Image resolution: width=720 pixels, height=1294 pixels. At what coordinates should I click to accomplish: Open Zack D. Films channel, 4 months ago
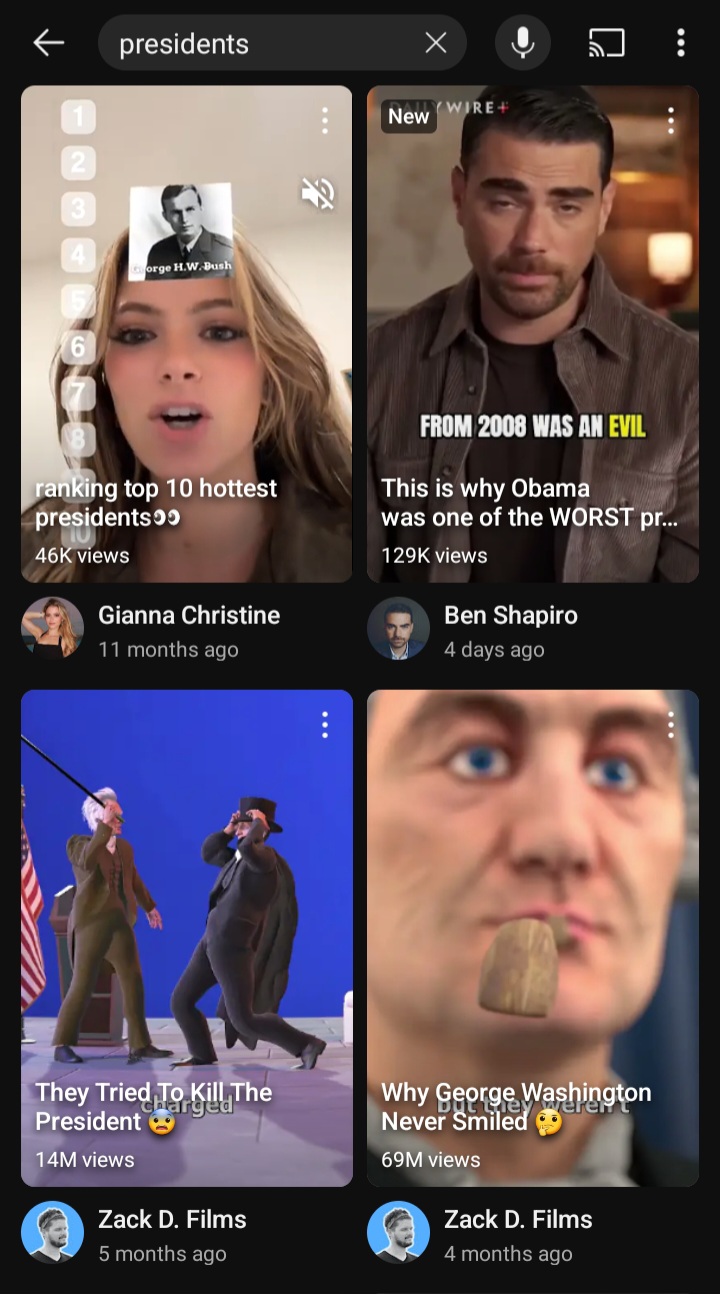pos(398,1233)
